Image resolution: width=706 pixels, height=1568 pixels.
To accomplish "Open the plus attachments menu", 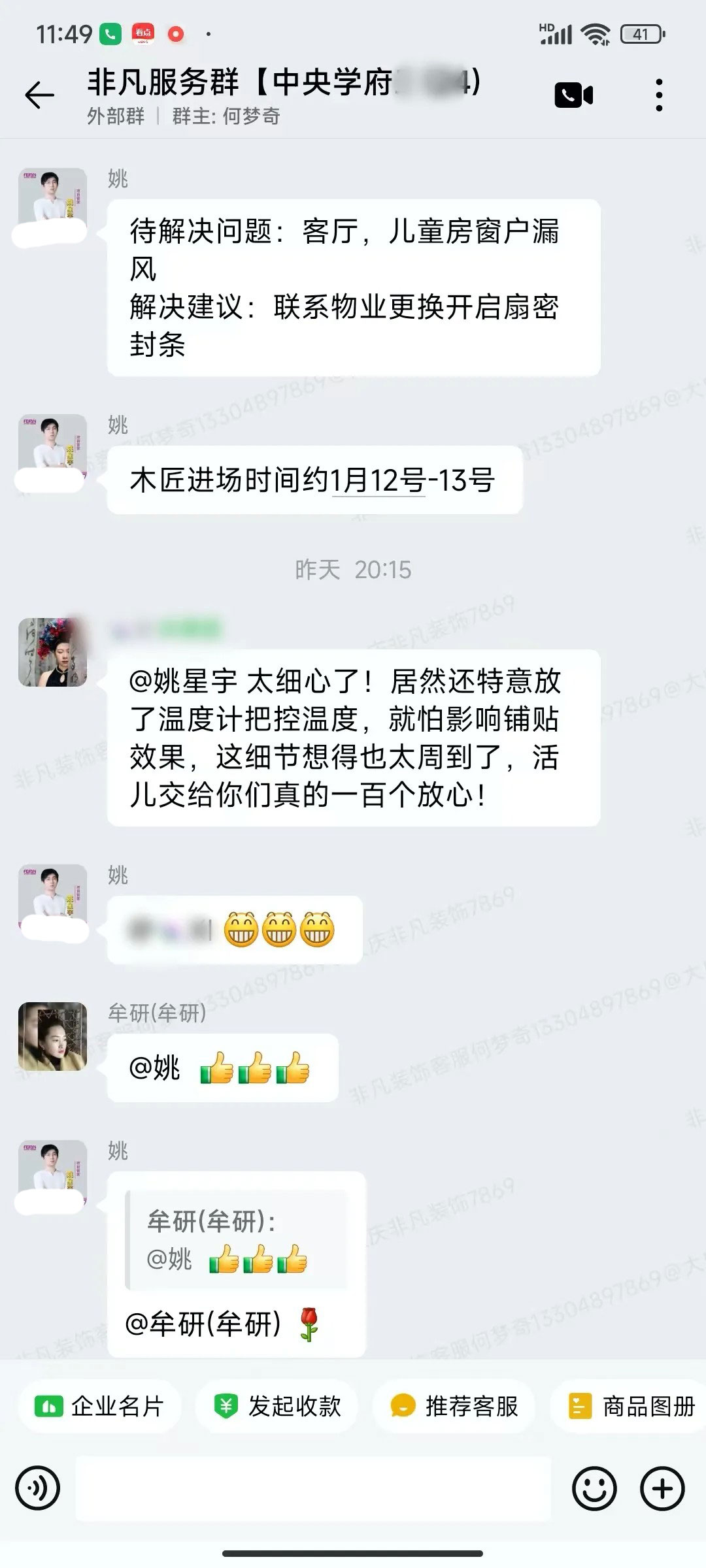I will coord(662,1489).
